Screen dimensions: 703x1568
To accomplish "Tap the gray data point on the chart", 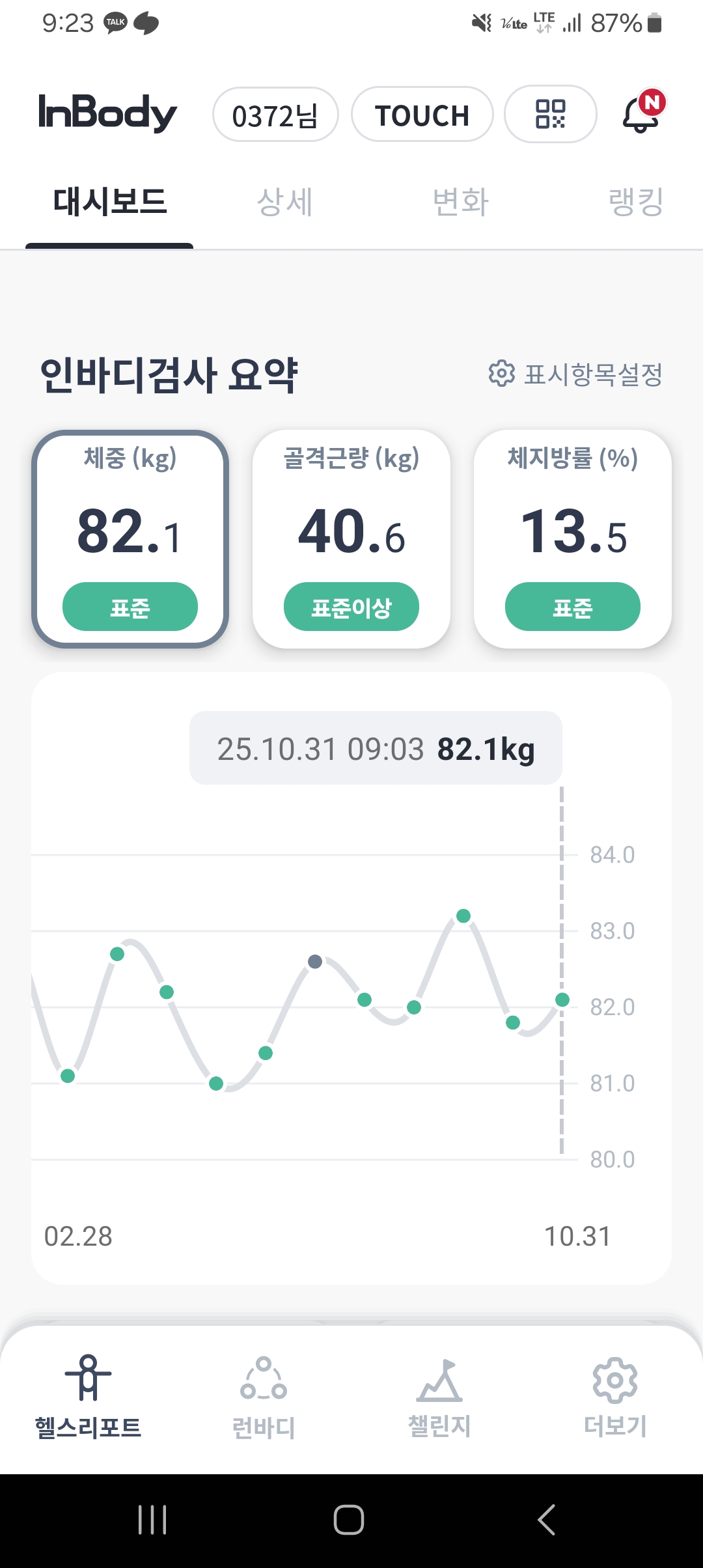I will pyautogui.click(x=315, y=962).
